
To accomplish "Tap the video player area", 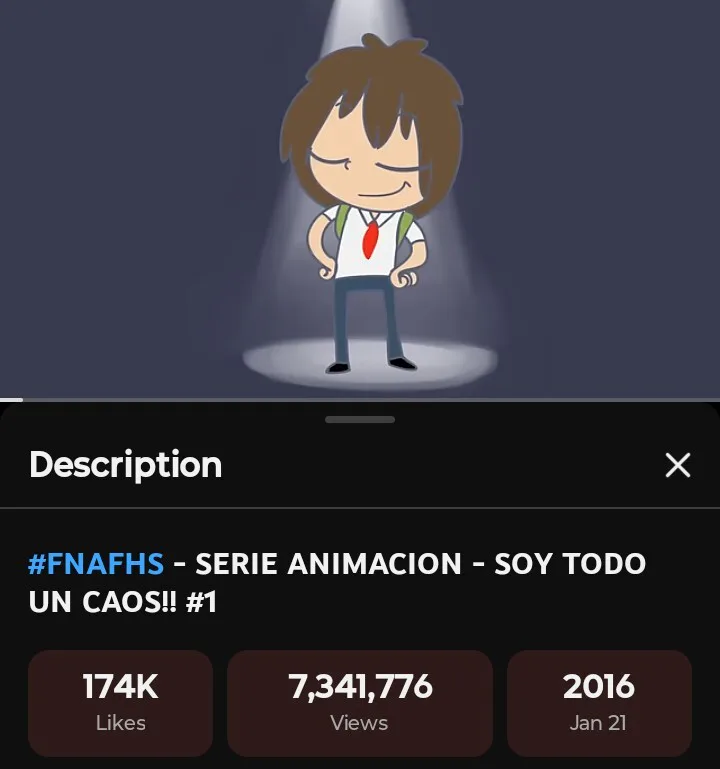I will click(360, 200).
